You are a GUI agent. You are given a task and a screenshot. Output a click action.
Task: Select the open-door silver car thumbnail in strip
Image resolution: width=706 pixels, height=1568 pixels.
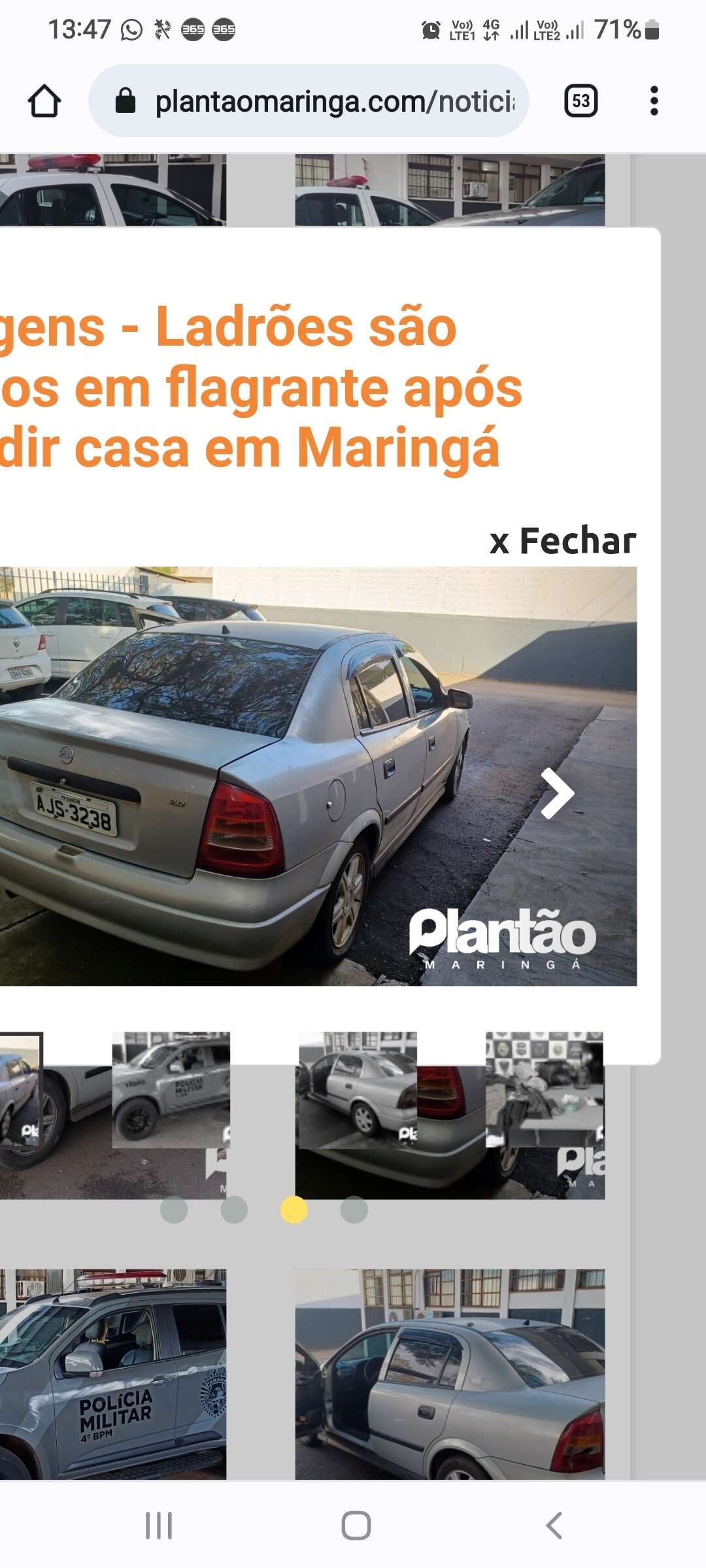click(x=358, y=1090)
